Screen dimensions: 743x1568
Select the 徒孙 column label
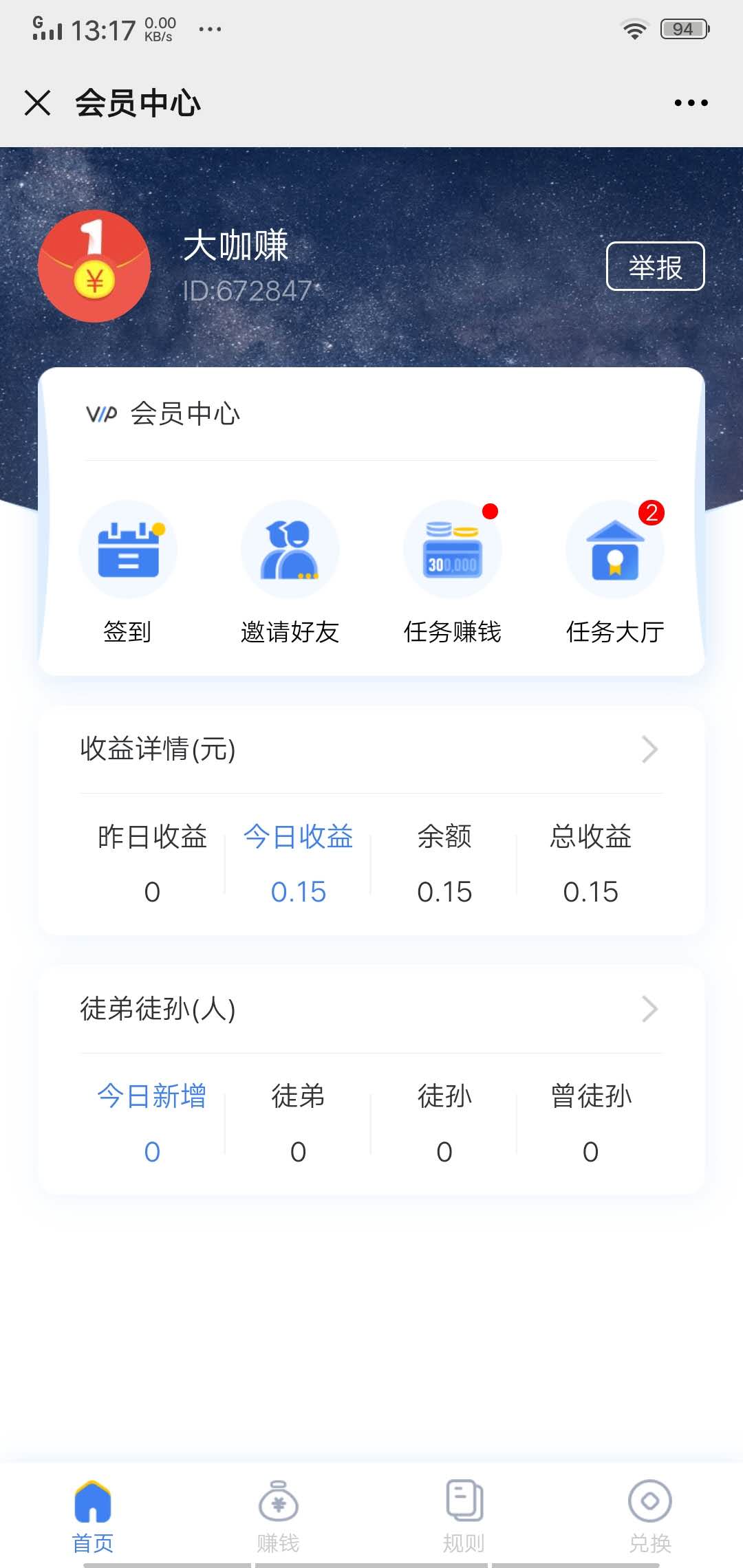[444, 1096]
